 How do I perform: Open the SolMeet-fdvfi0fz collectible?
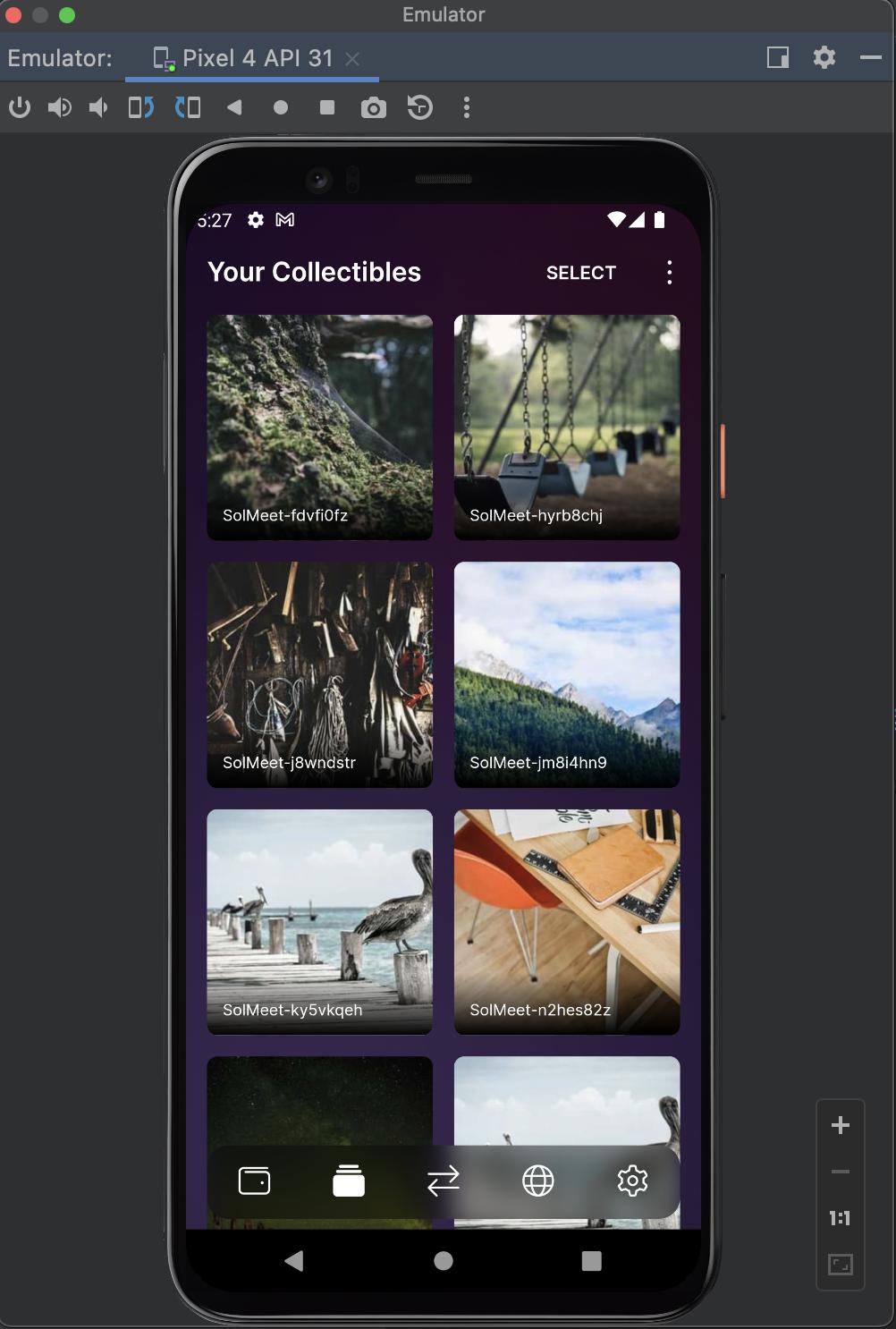[x=319, y=427]
